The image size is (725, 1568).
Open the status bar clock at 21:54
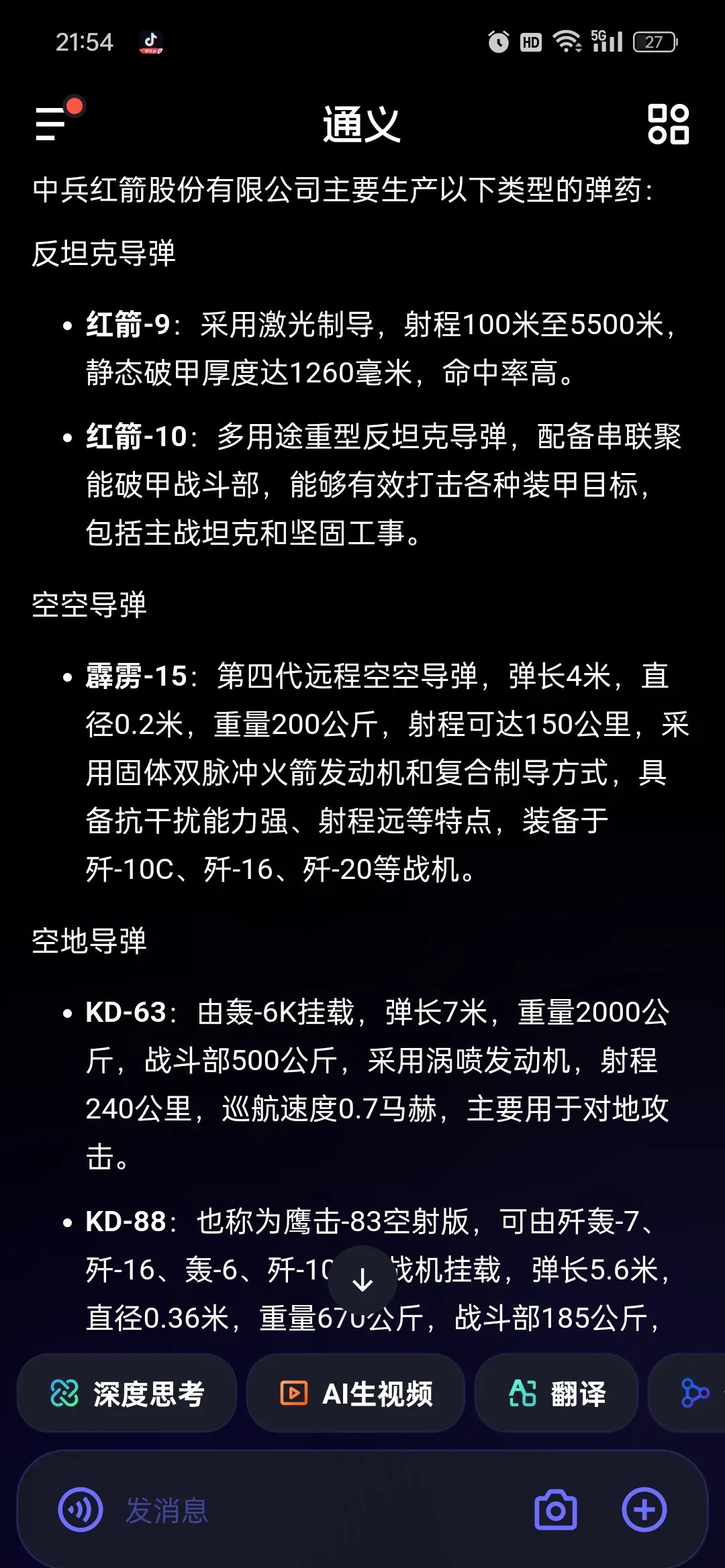click(x=84, y=42)
